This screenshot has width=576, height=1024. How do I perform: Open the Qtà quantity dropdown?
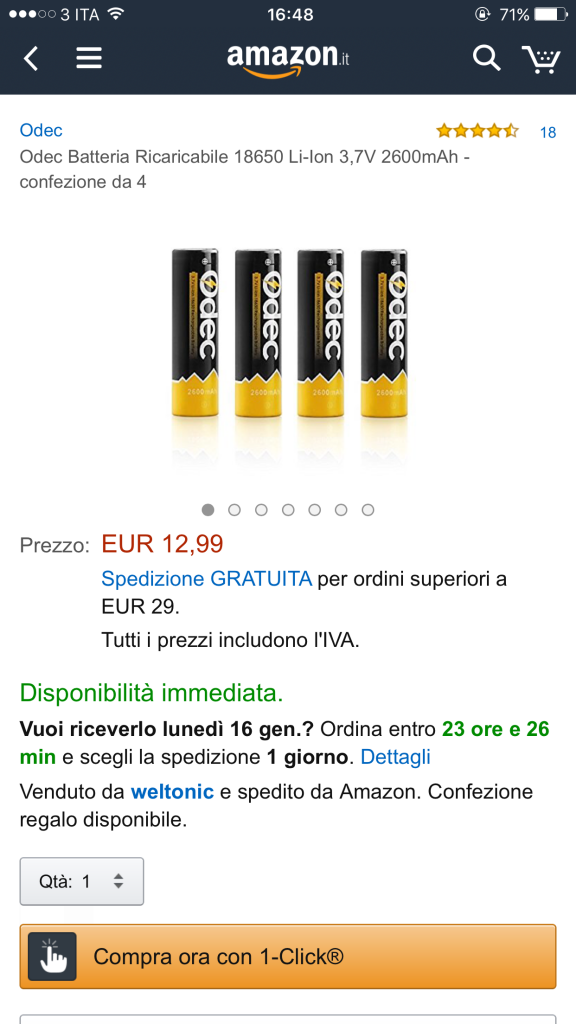pyautogui.click(x=82, y=881)
